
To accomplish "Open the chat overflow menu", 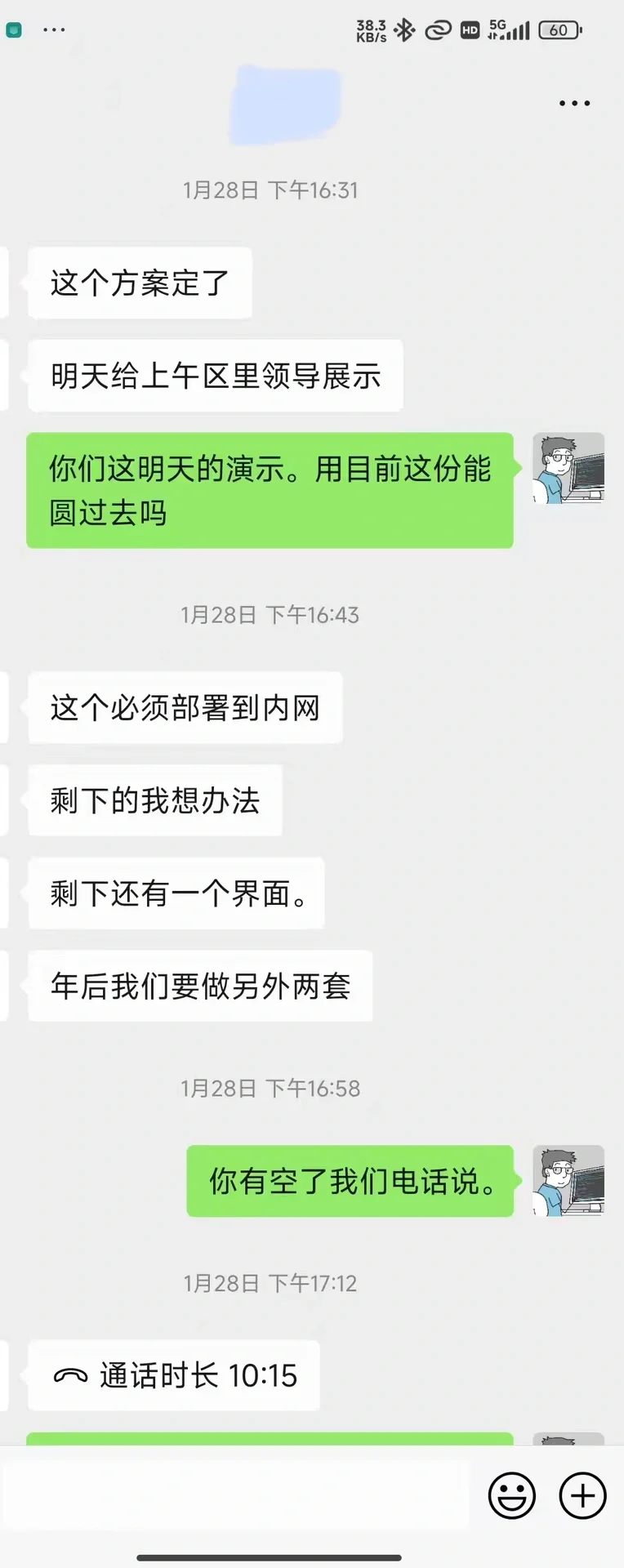I will (x=574, y=104).
